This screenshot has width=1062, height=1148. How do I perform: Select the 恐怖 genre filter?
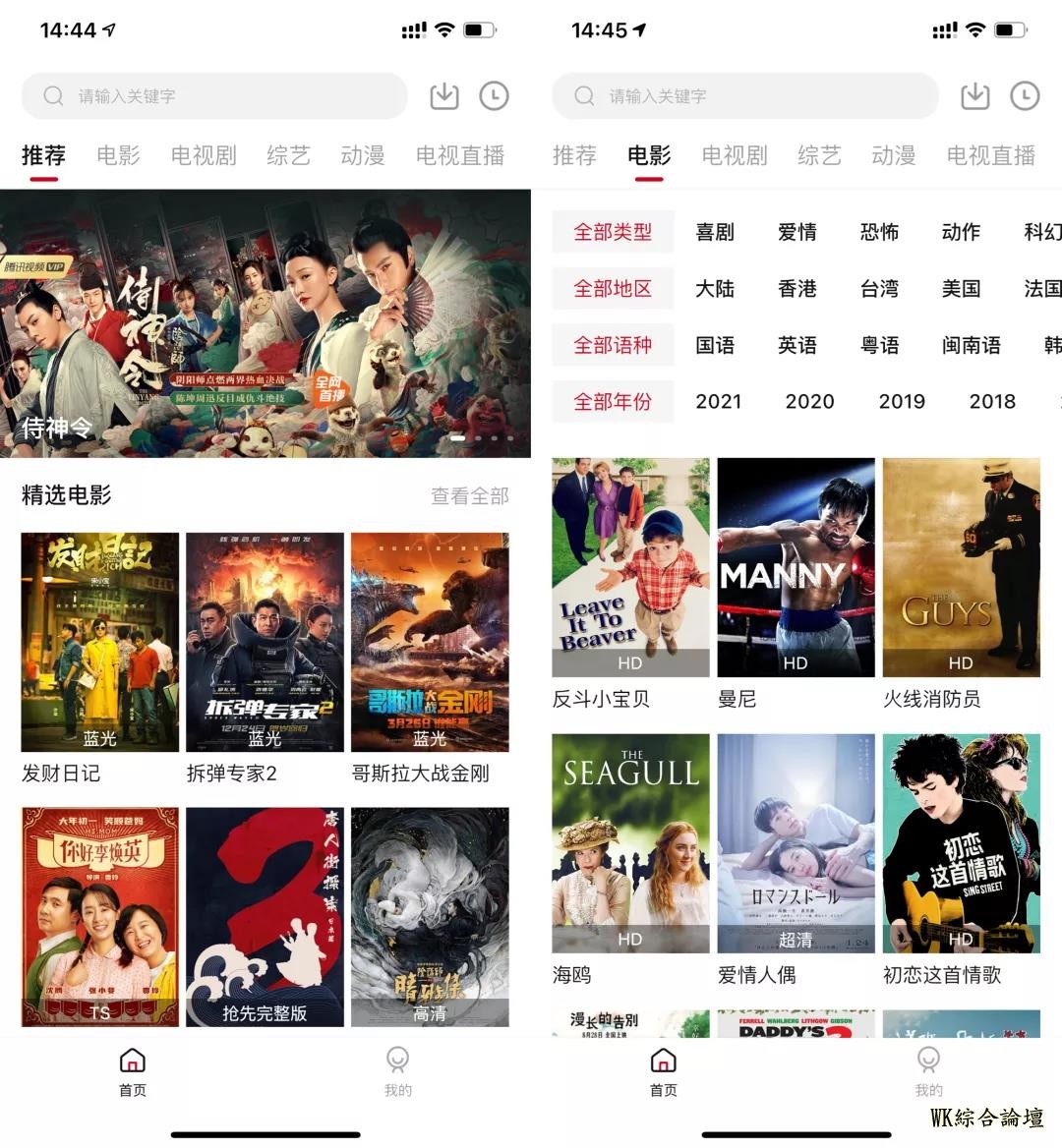pyautogui.click(x=879, y=232)
